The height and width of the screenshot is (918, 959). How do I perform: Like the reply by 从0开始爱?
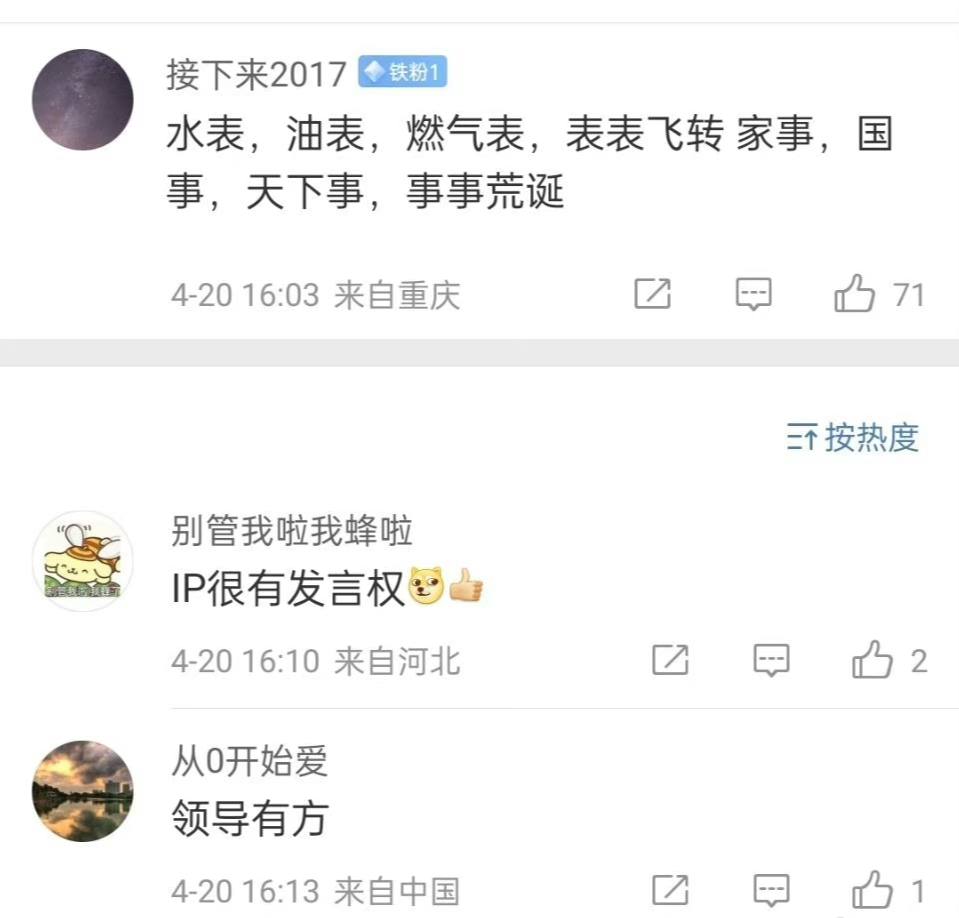click(872, 889)
